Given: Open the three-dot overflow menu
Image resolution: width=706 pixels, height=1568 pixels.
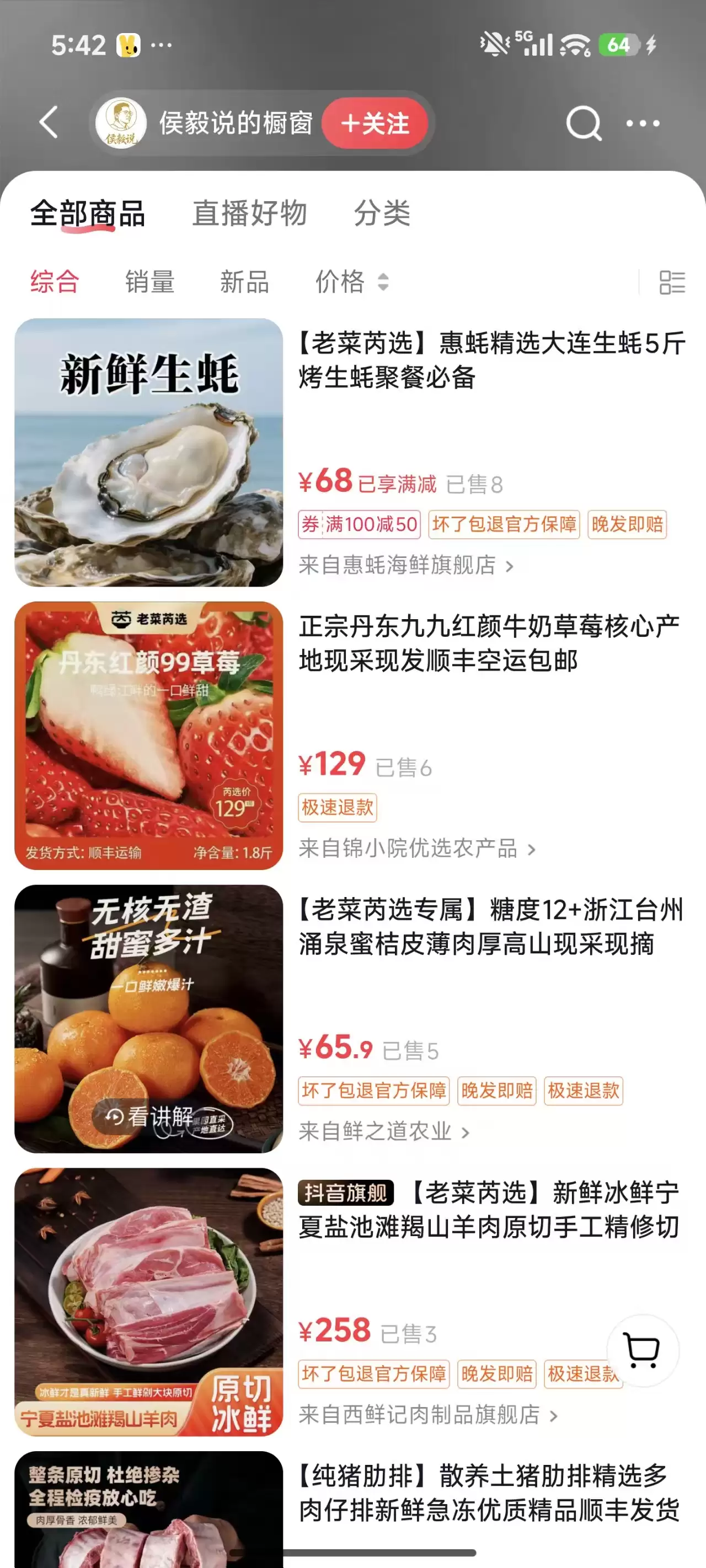Looking at the screenshot, I should [x=643, y=123].
